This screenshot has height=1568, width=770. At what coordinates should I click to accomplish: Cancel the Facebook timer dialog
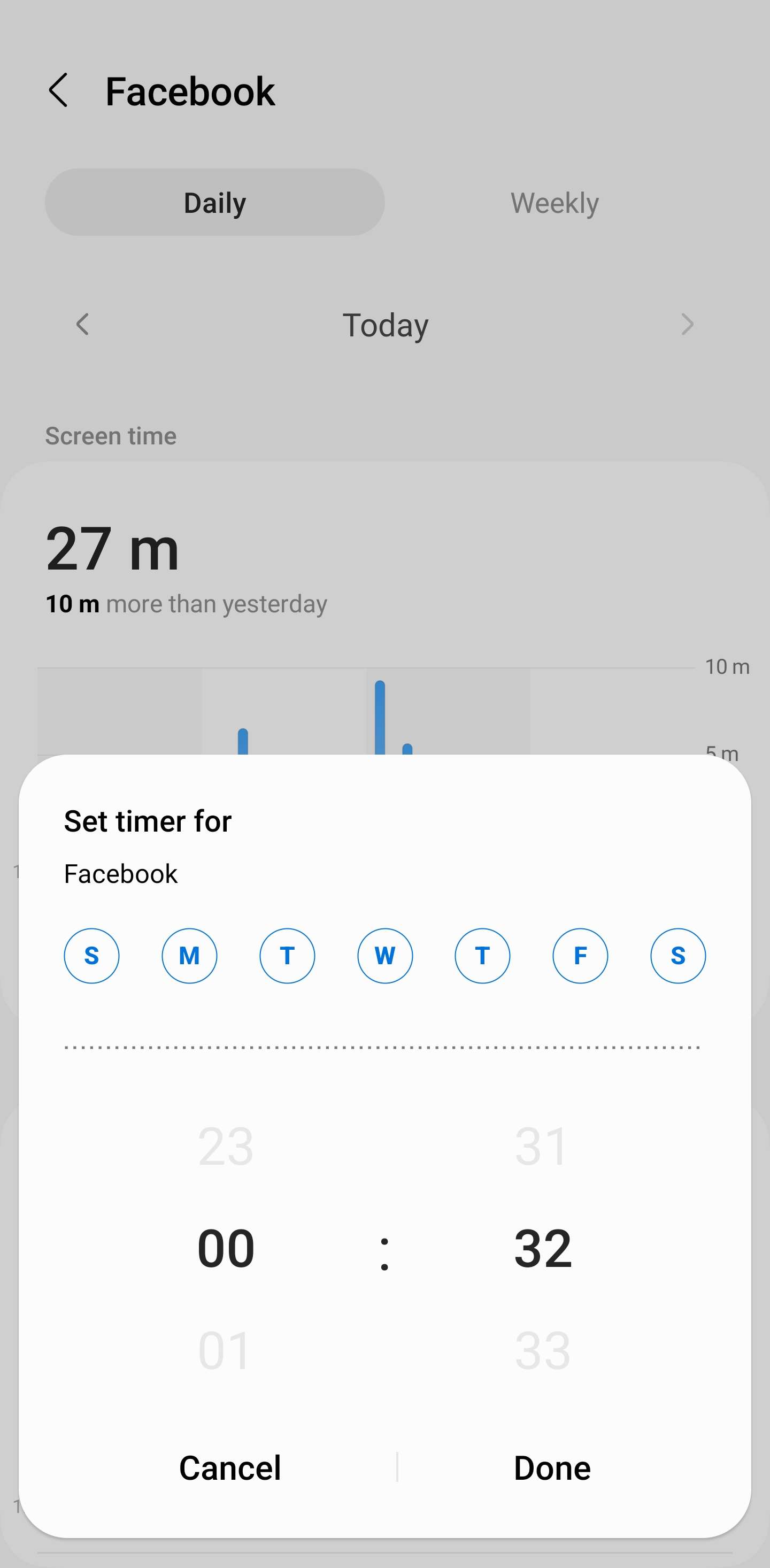(x=230, y=1467)
